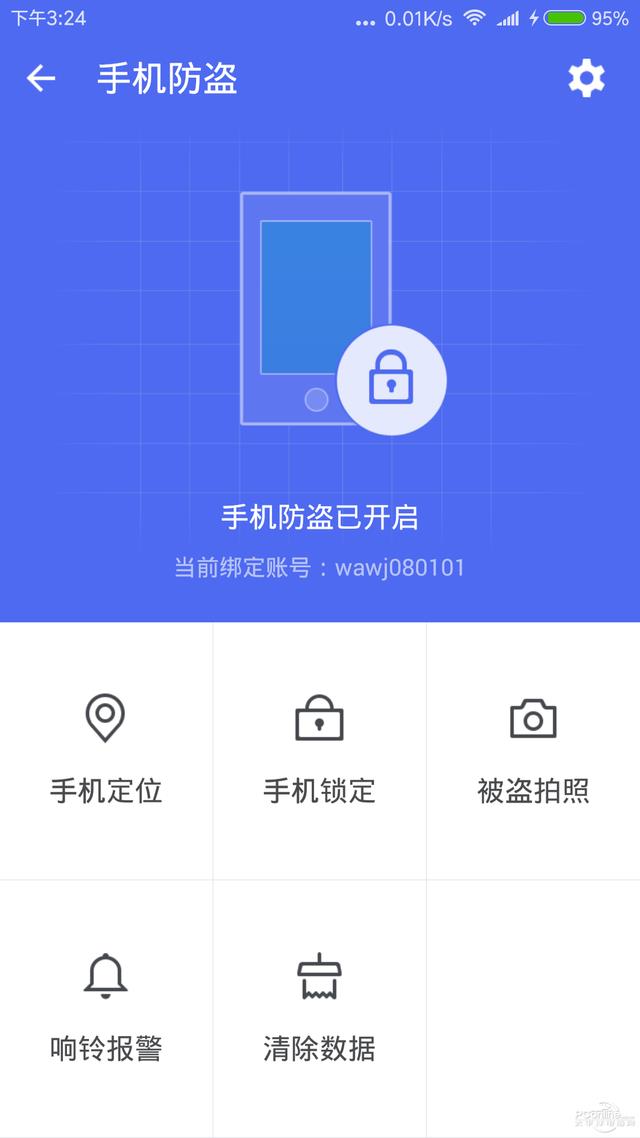Select 手机锁定 to lock the phone
The image size is (640, 1138).
point(319,750)
